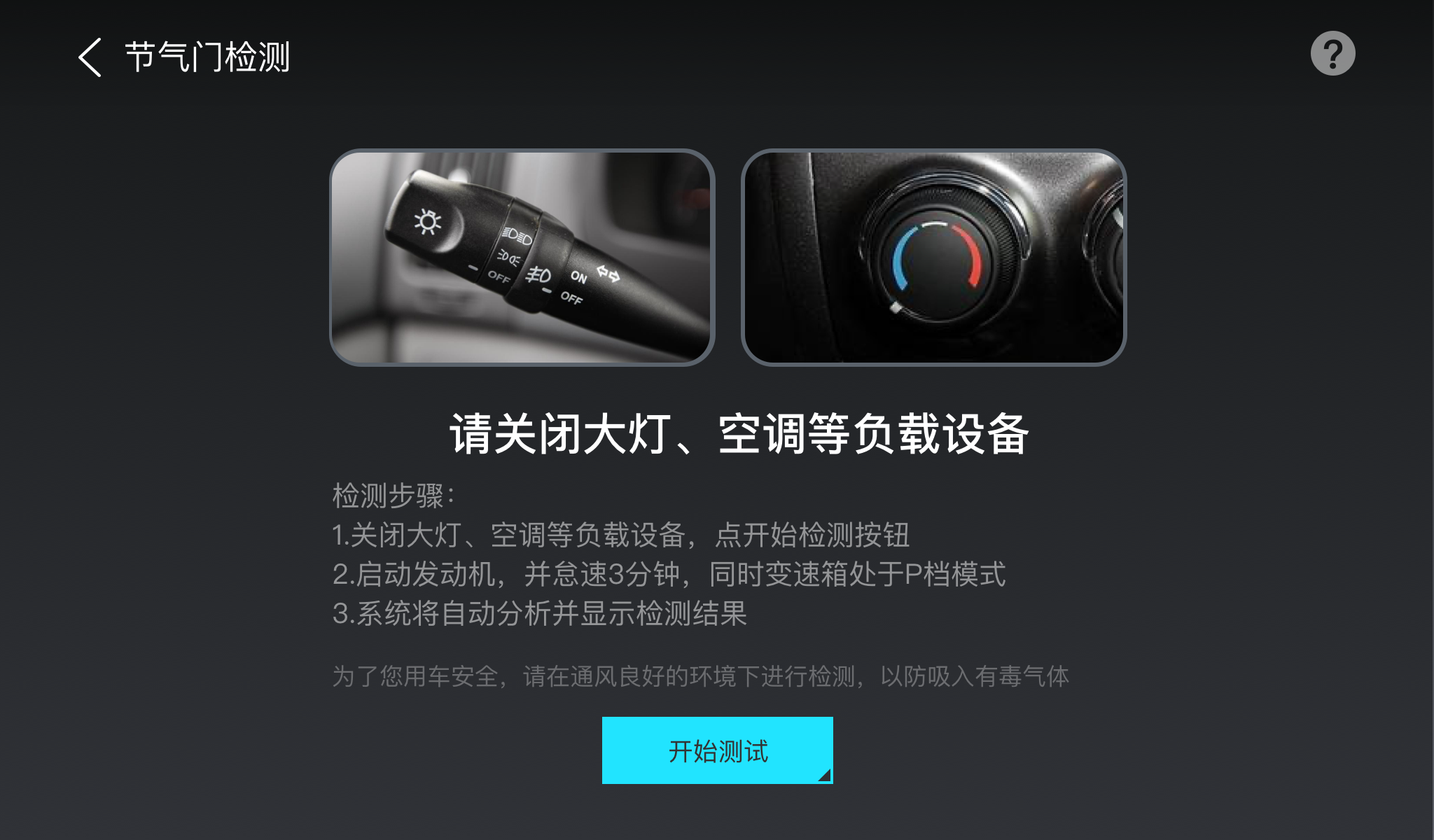Open the help question mark icon
Image resolution: width=1434 pixels, height=840 pixels.
click(1332, 54)
